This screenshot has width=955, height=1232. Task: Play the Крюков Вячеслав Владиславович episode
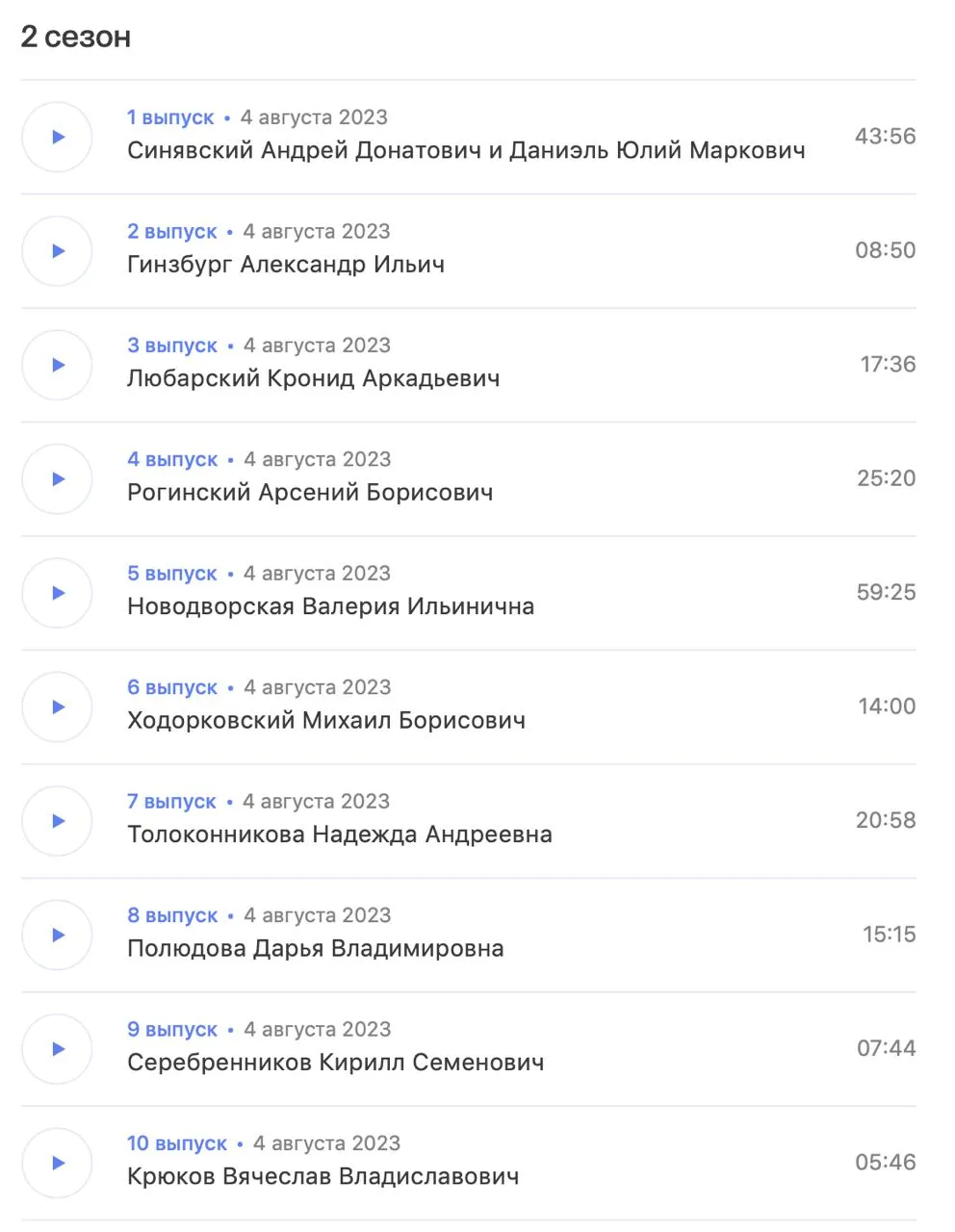[x=57, y=1164]
